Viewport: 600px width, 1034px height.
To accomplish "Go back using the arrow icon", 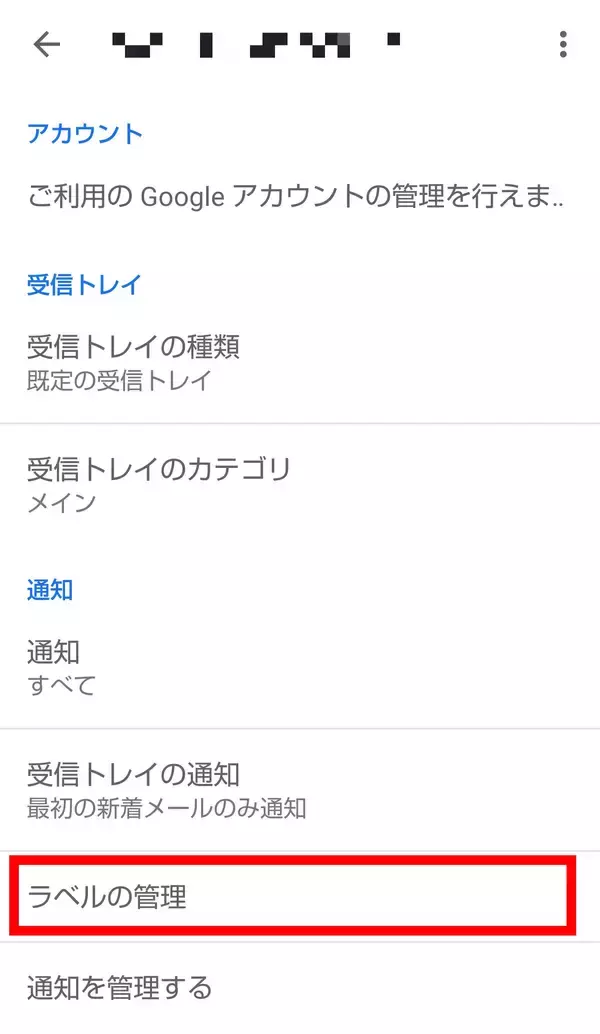I will (x=46, y=44).
